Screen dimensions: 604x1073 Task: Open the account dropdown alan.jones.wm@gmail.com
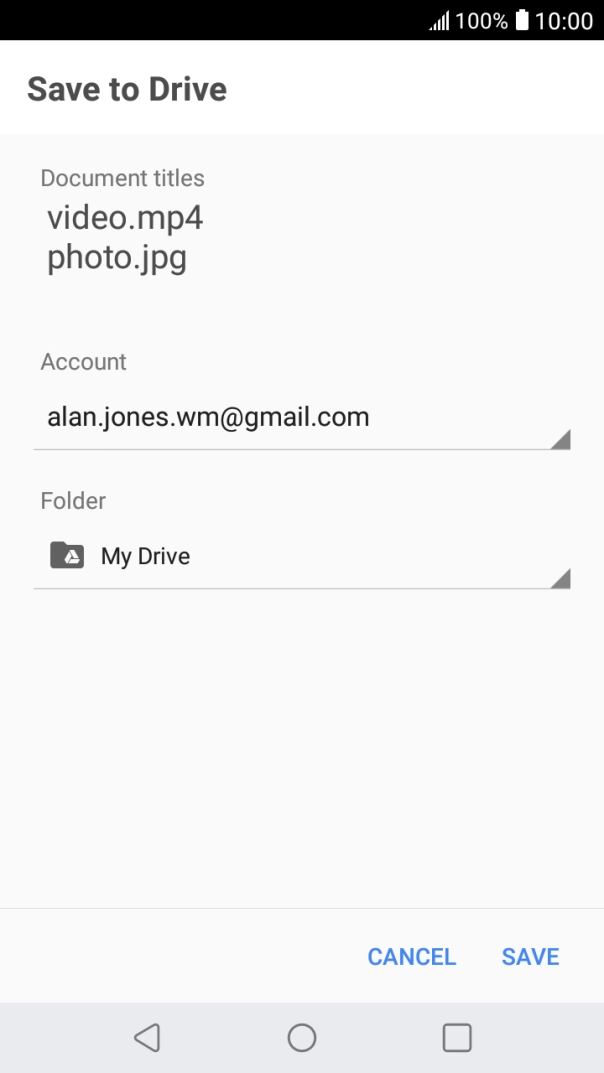tap(301, 418)
